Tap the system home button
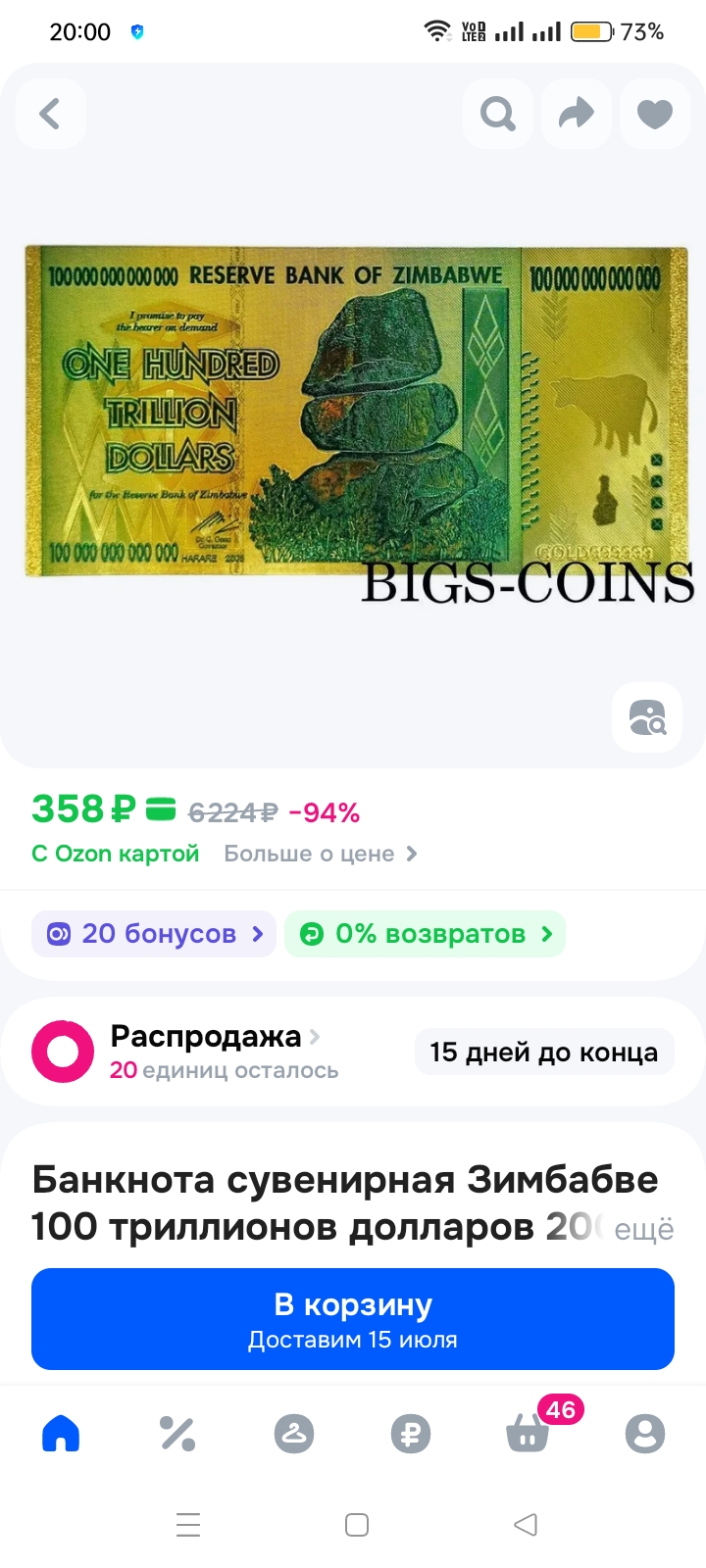706x1568 pixels. 357,1525
